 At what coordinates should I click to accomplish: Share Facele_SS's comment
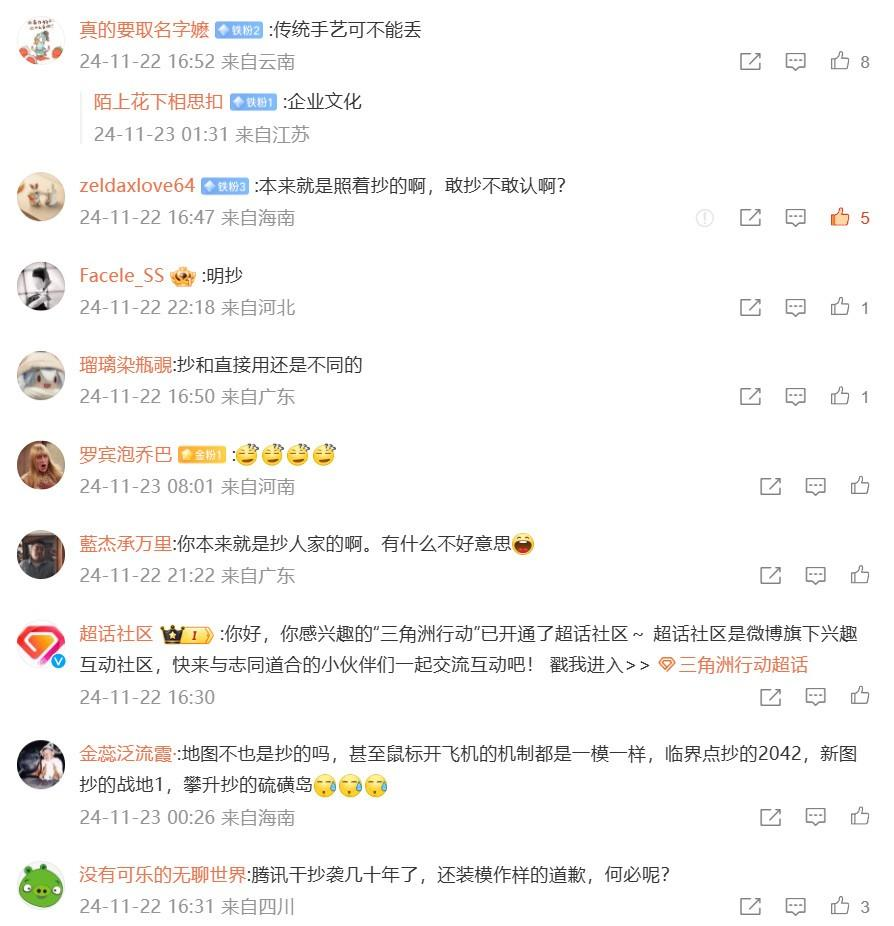750,307
